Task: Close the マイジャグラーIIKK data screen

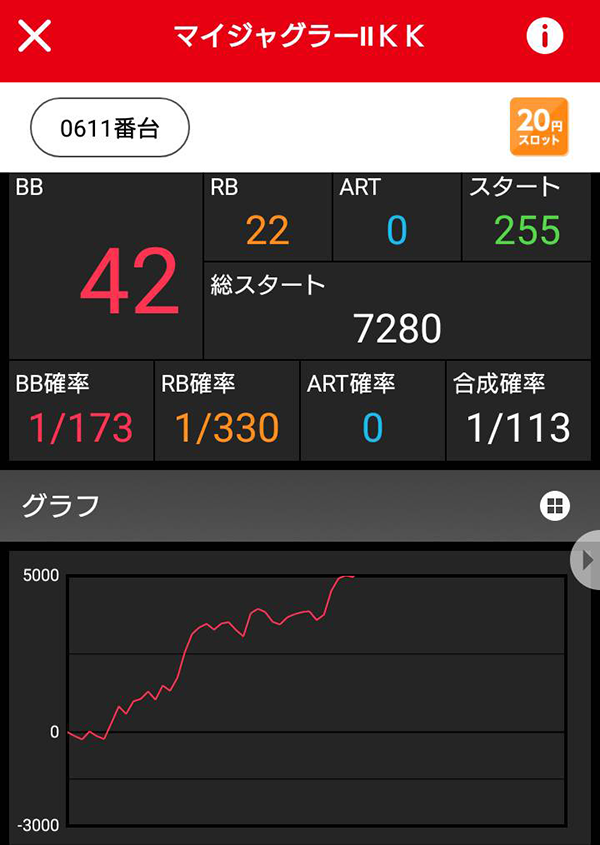Action: (35, 38)
